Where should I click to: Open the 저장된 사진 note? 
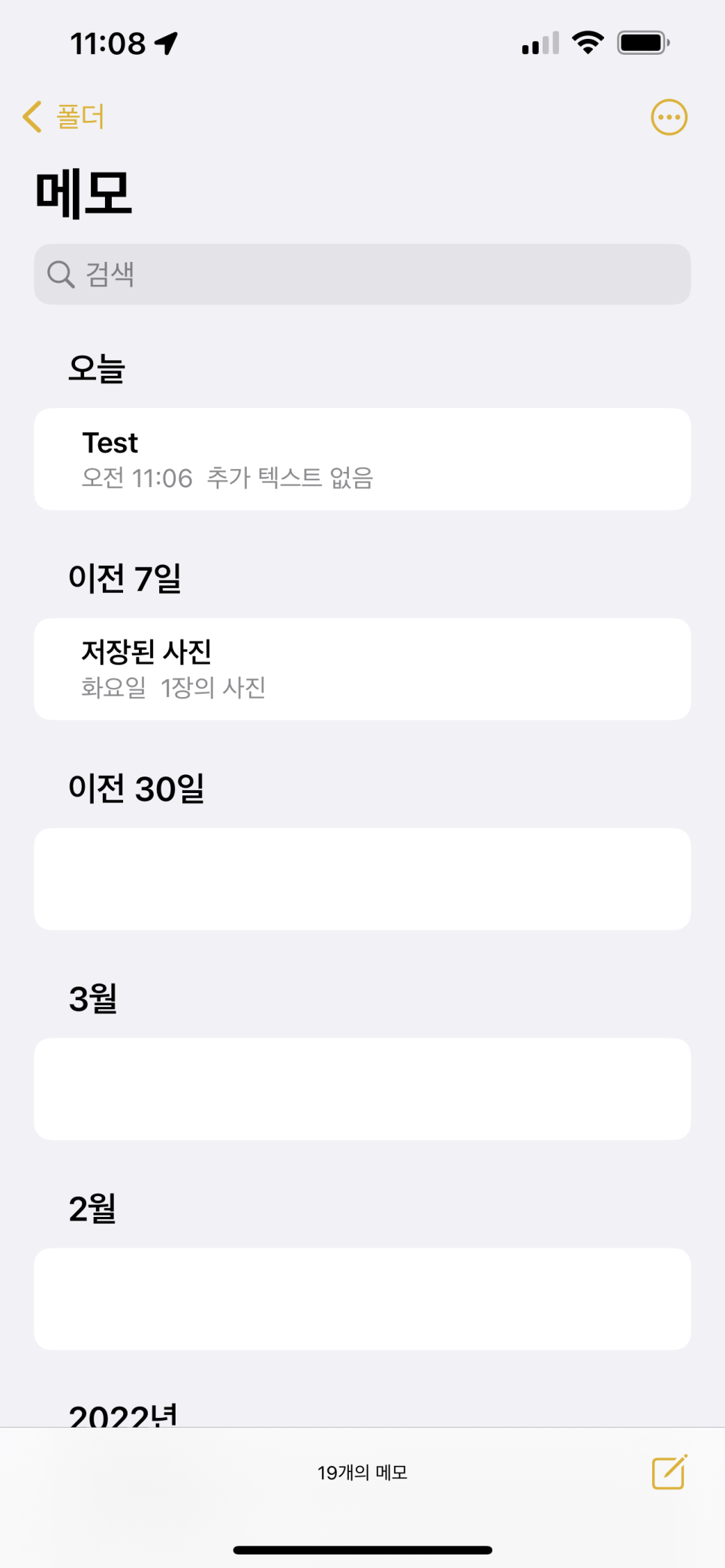click(362, 669)
